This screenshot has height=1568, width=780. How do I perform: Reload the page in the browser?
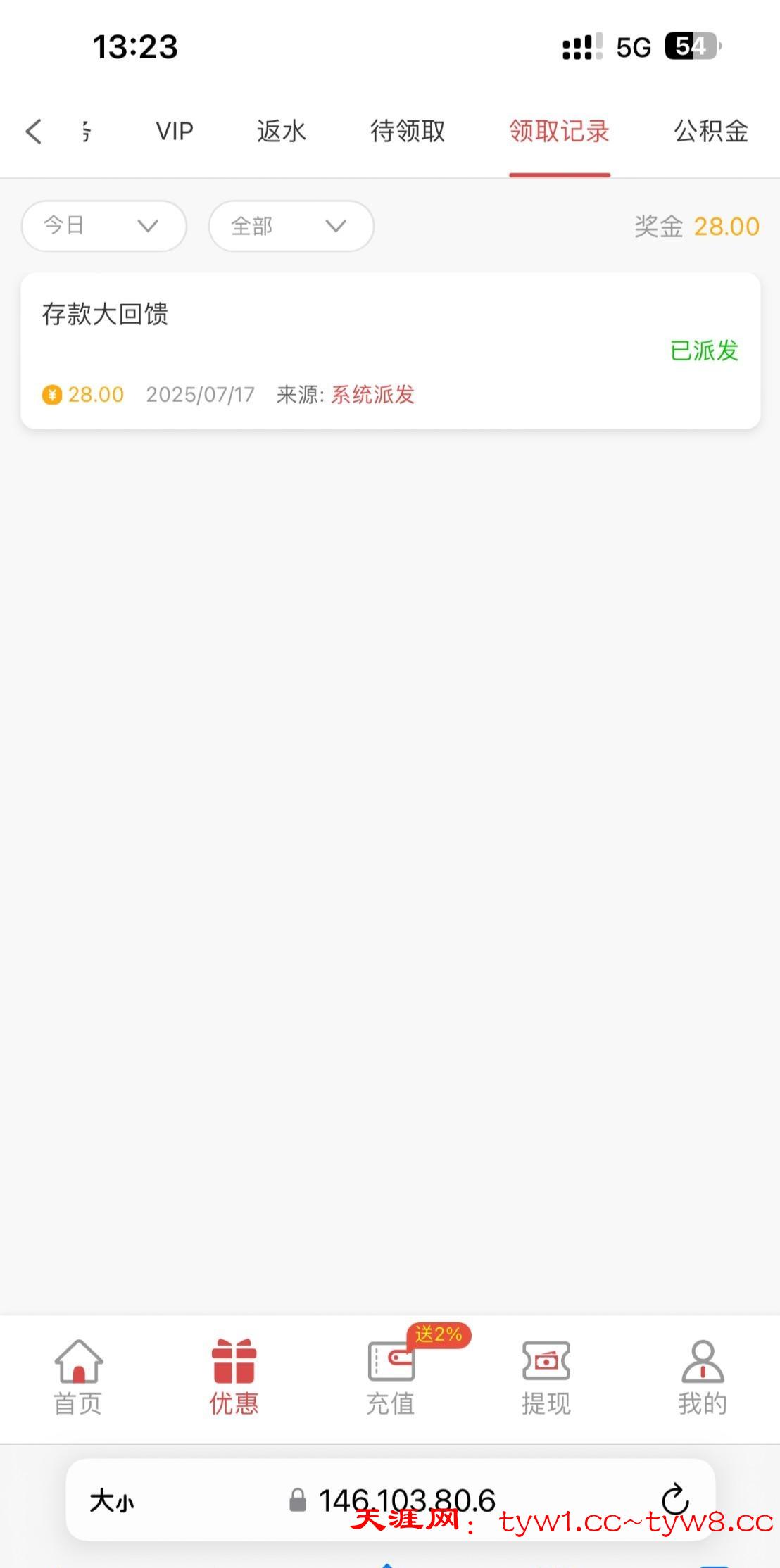coord(675,1500)
